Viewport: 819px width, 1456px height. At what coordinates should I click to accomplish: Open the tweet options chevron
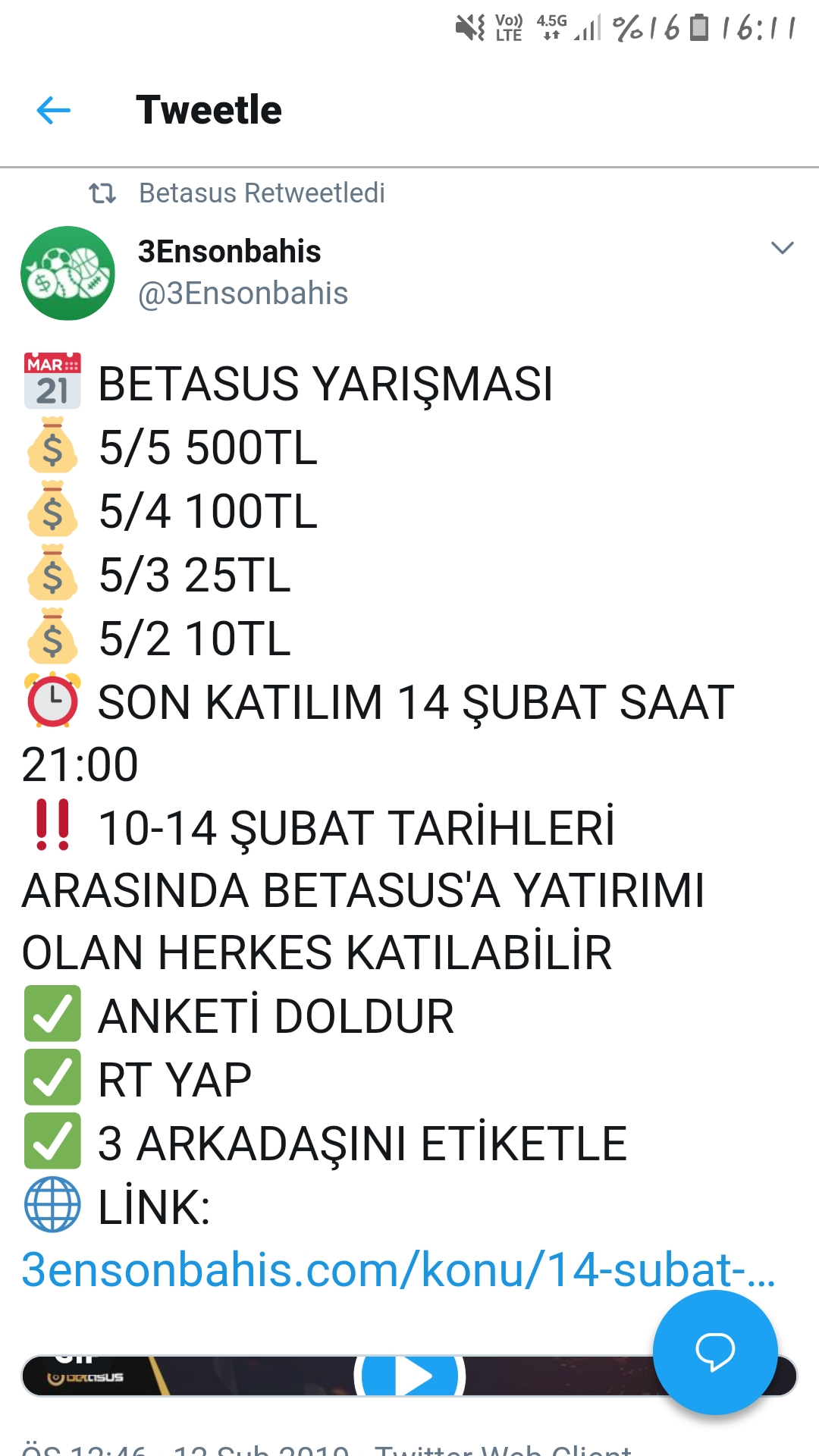(782, 248)
